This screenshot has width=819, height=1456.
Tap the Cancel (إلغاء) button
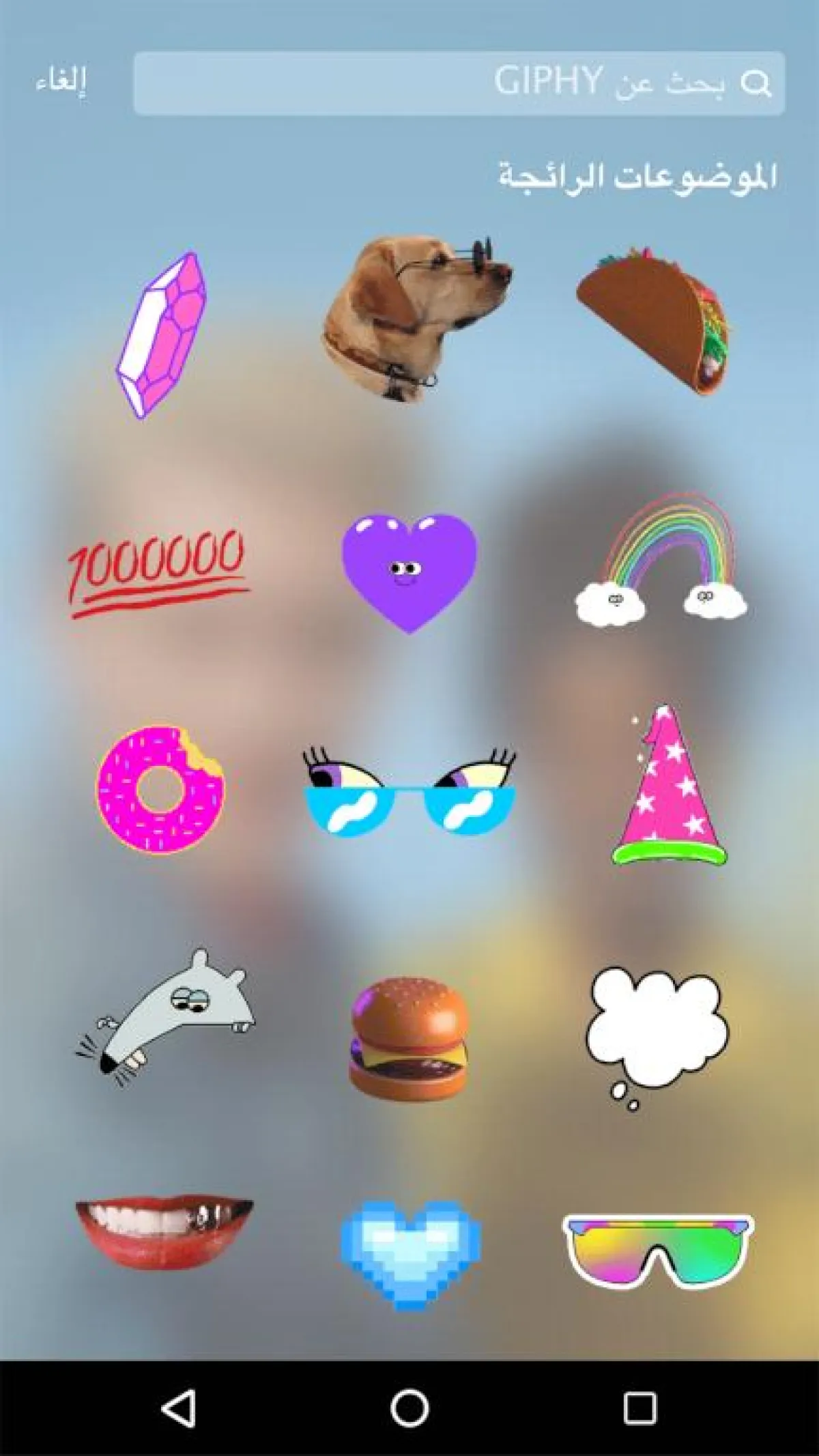click(61, 81)
